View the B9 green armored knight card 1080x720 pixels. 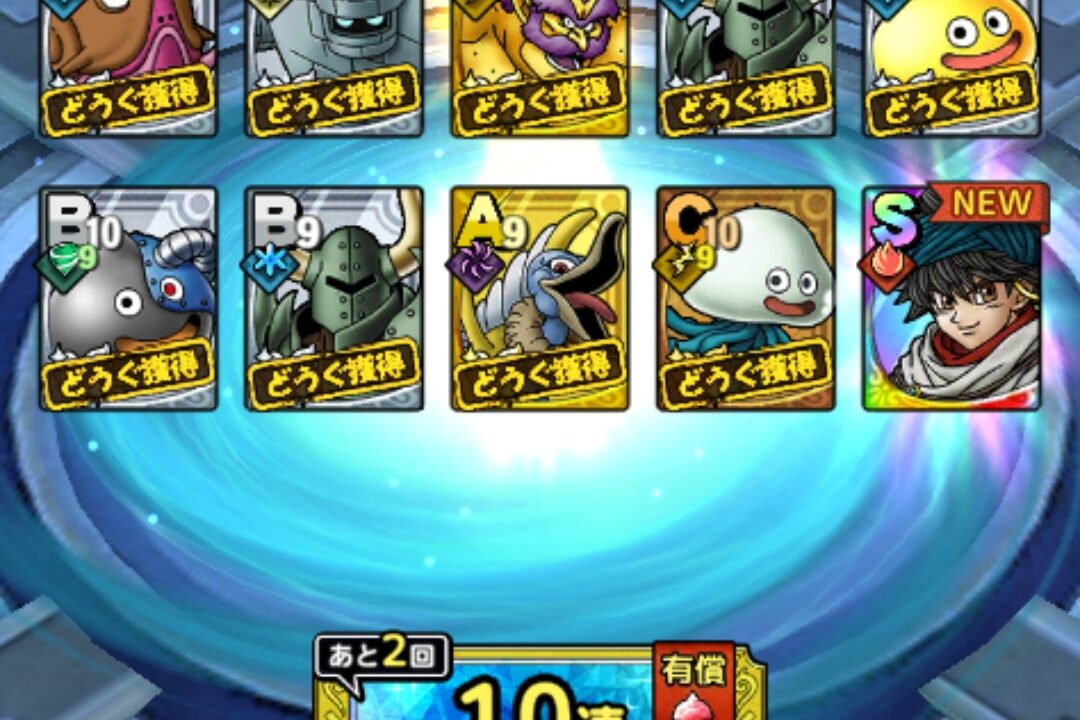coord(334,300)
